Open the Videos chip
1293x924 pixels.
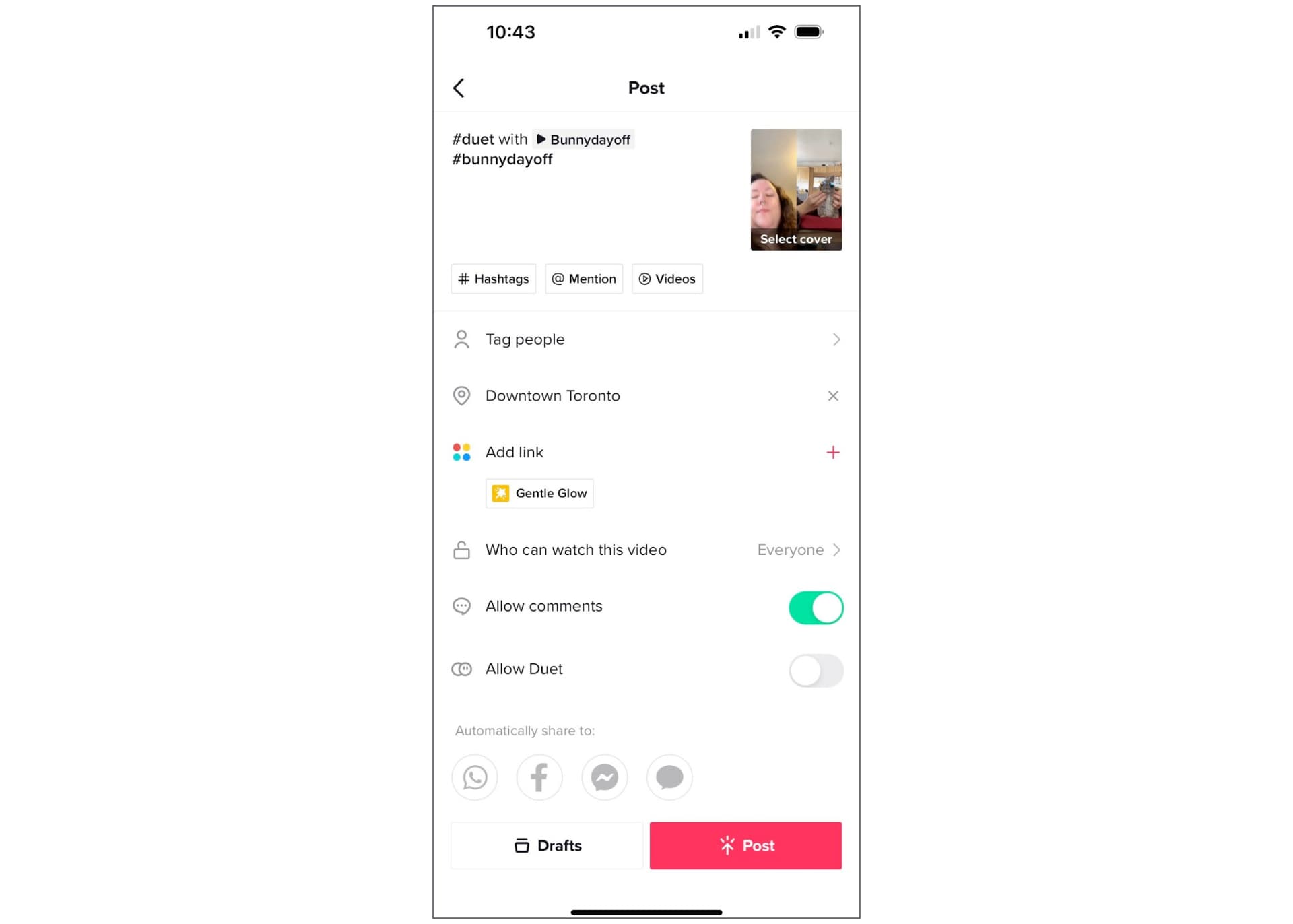[x=667, y=279]
